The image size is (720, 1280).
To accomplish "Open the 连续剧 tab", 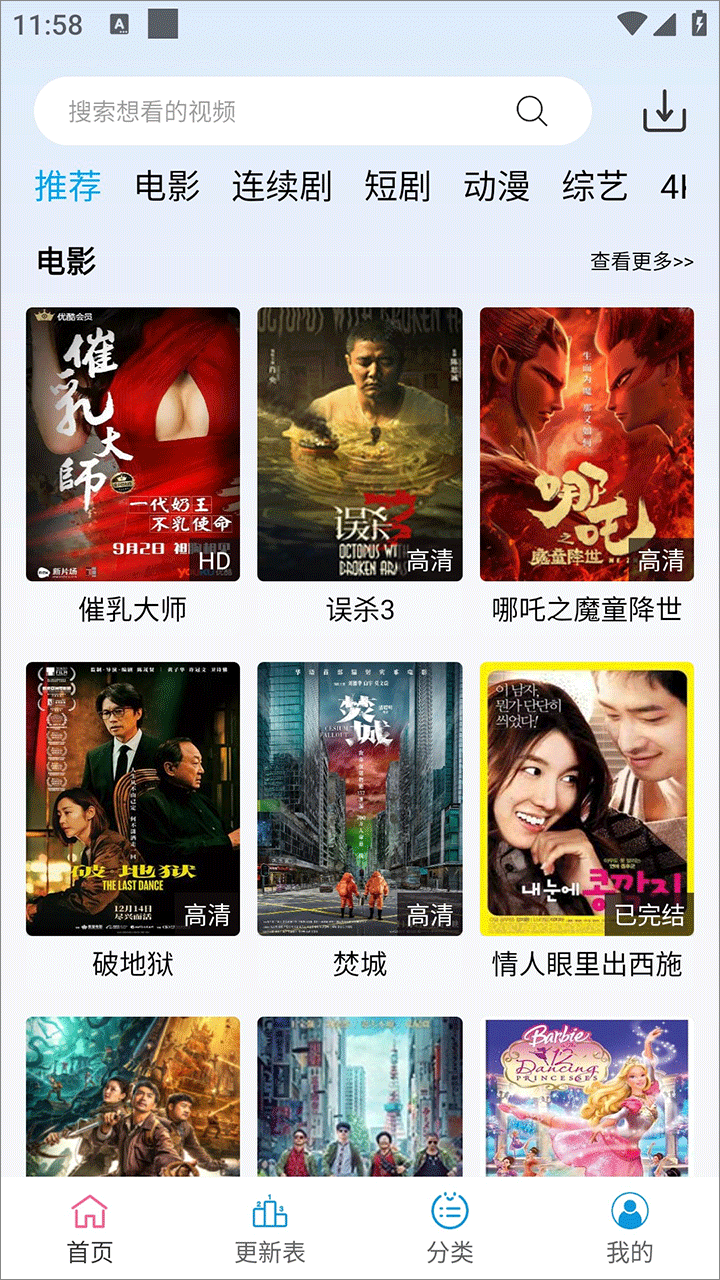I will pos(281,186).
